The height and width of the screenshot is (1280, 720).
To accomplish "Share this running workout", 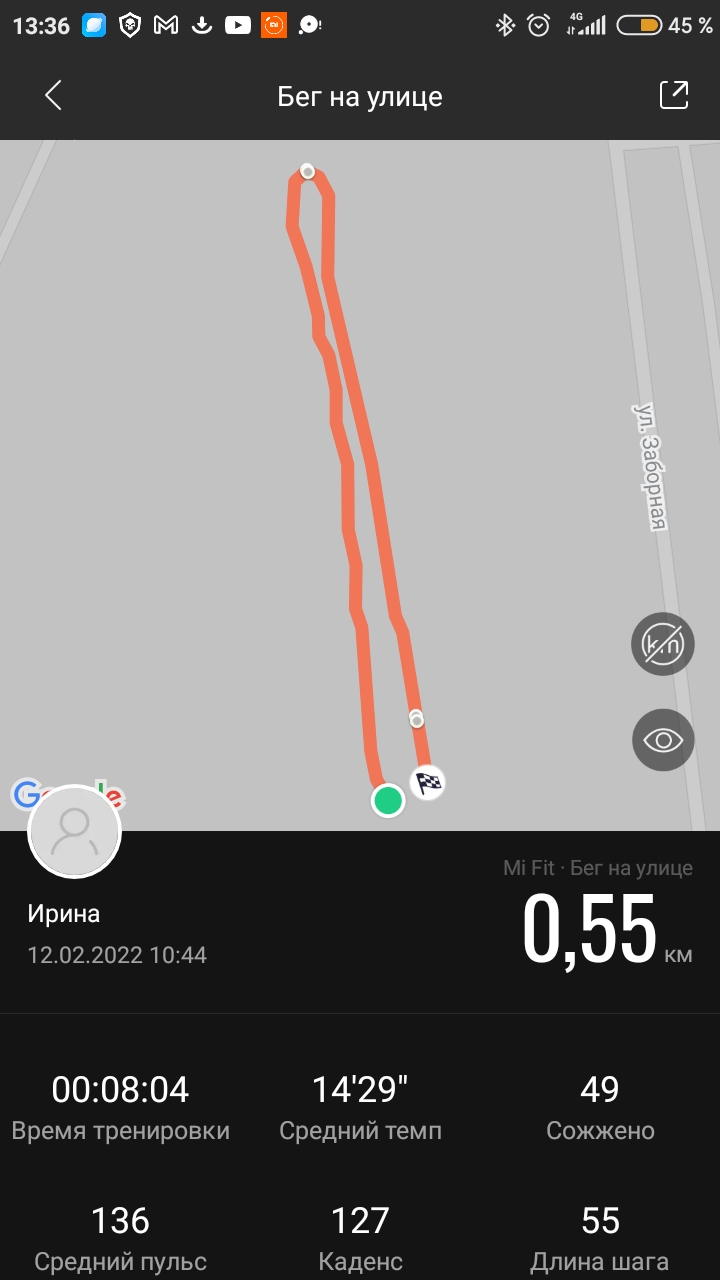I will click(674, 95).
